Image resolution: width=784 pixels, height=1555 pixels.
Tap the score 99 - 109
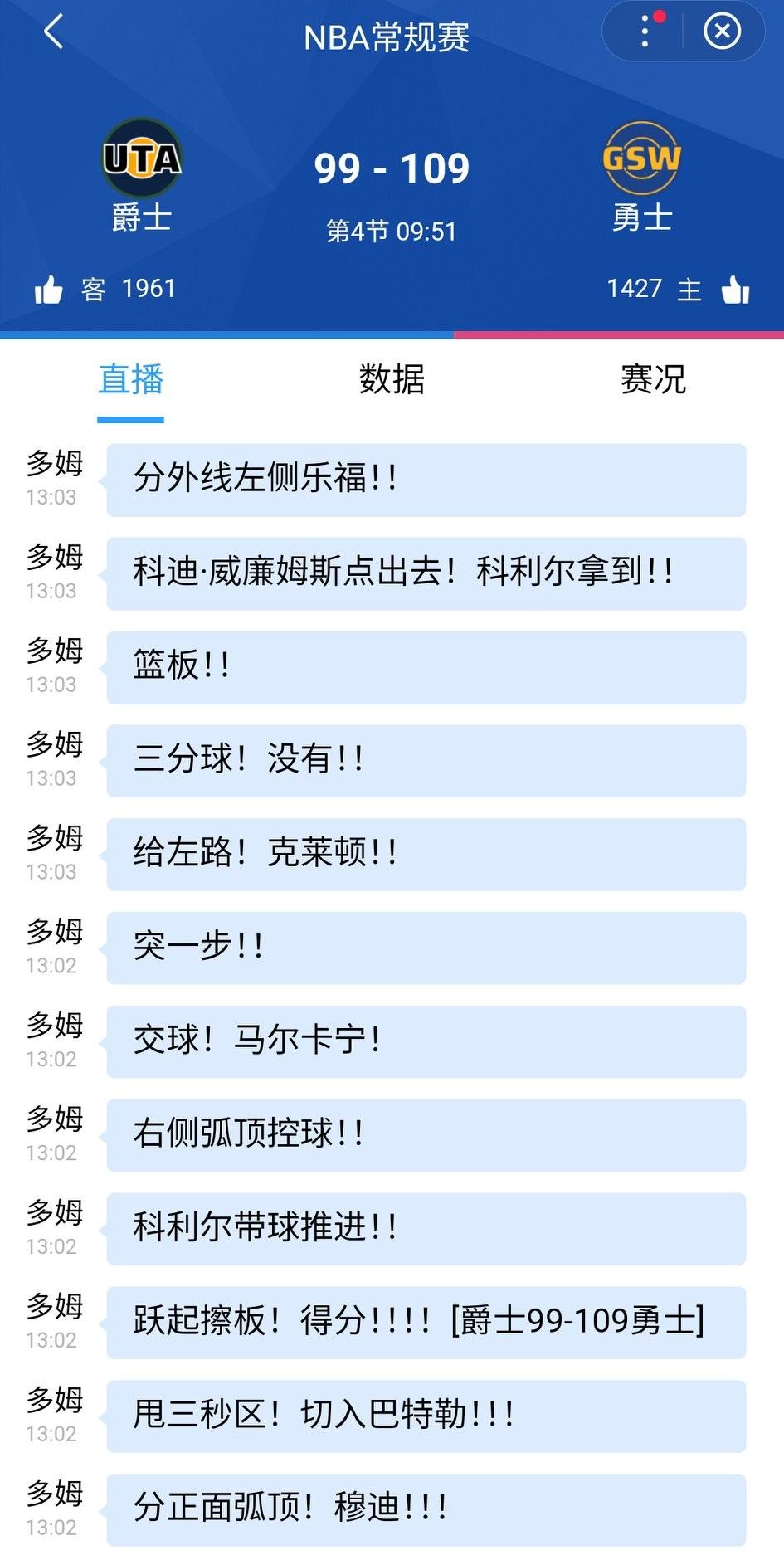pyautogui.click(x=392, y=167)
